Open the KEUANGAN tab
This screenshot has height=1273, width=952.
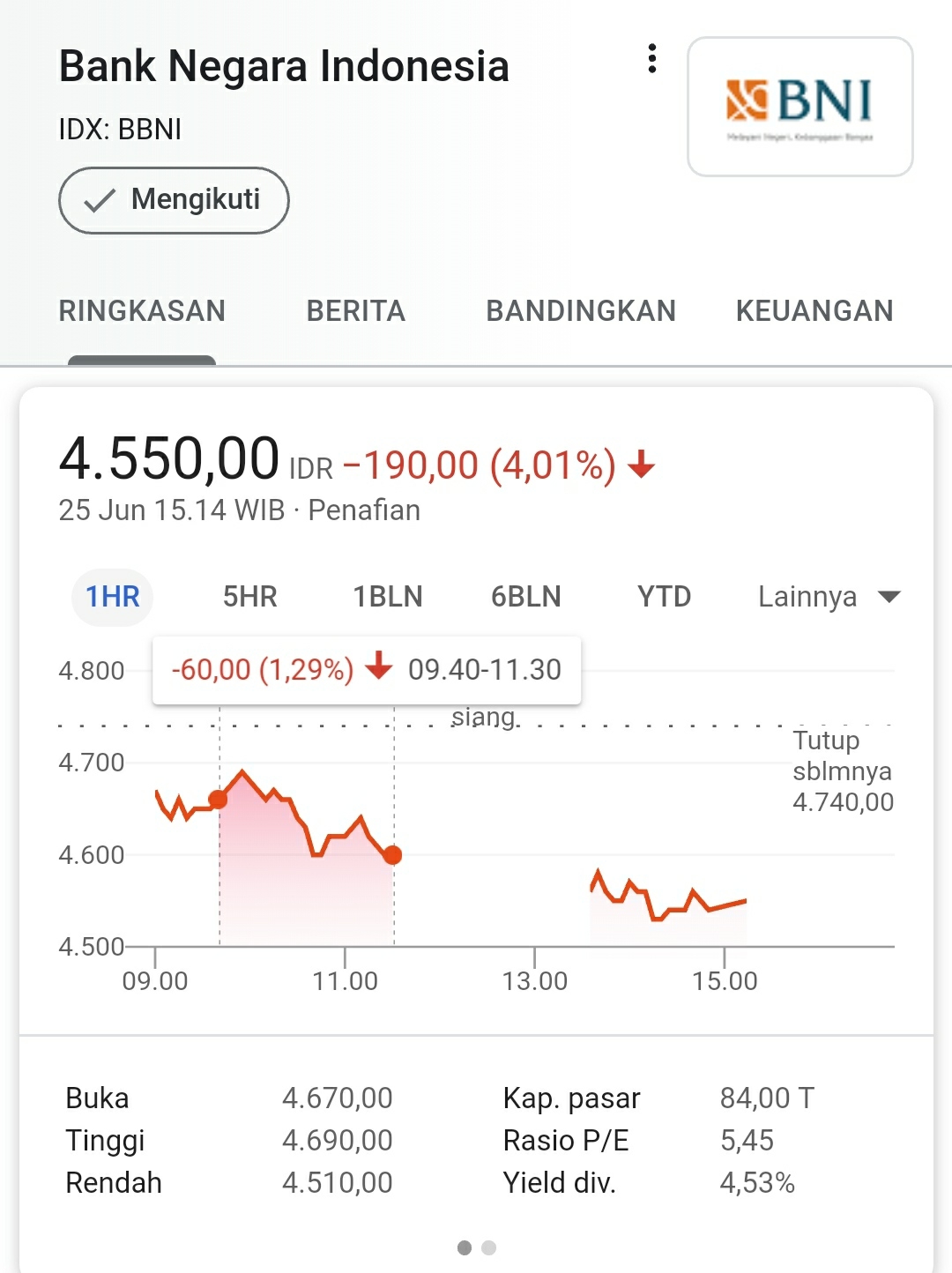pos(814,311)
